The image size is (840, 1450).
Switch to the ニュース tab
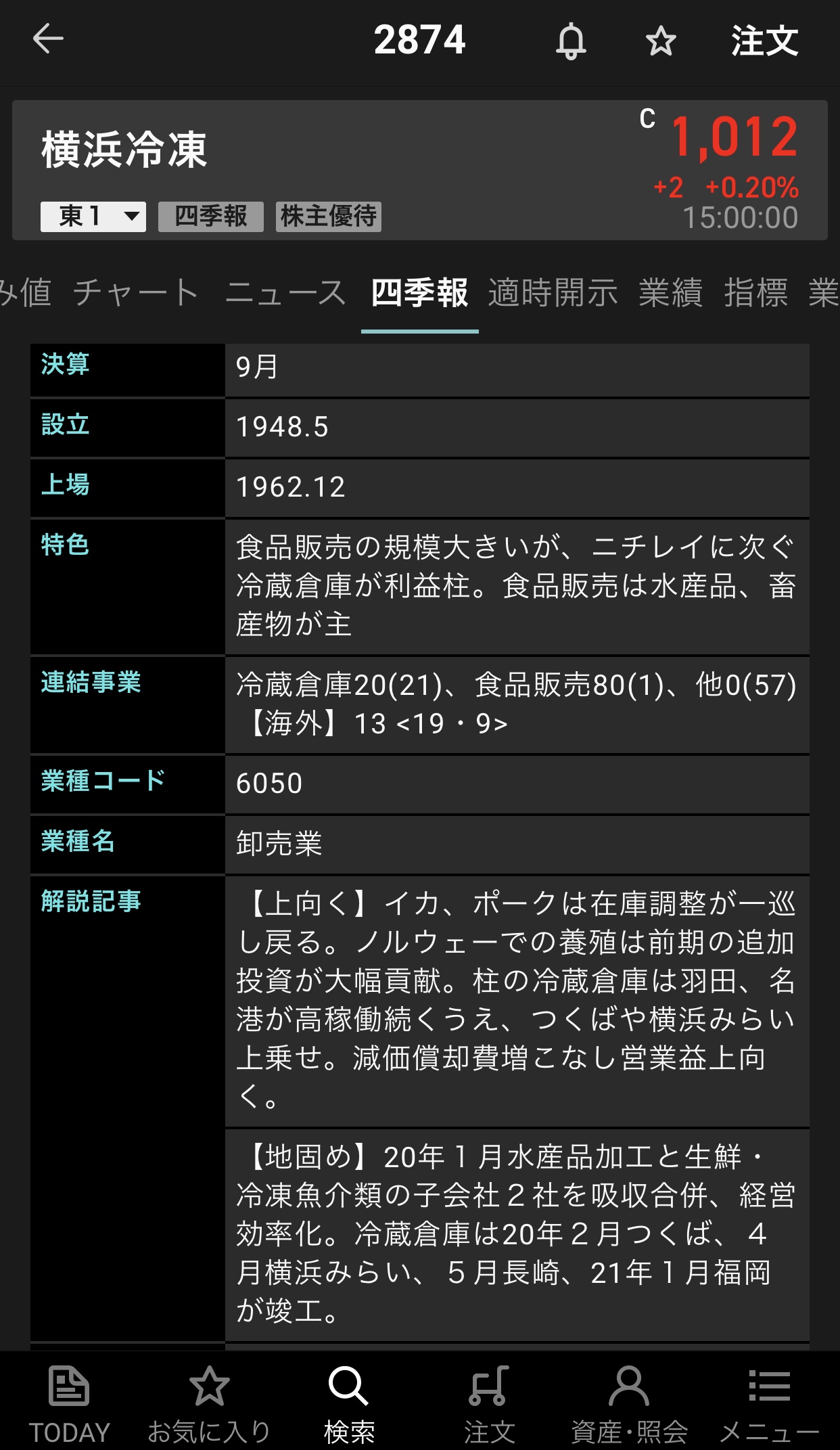285,293
